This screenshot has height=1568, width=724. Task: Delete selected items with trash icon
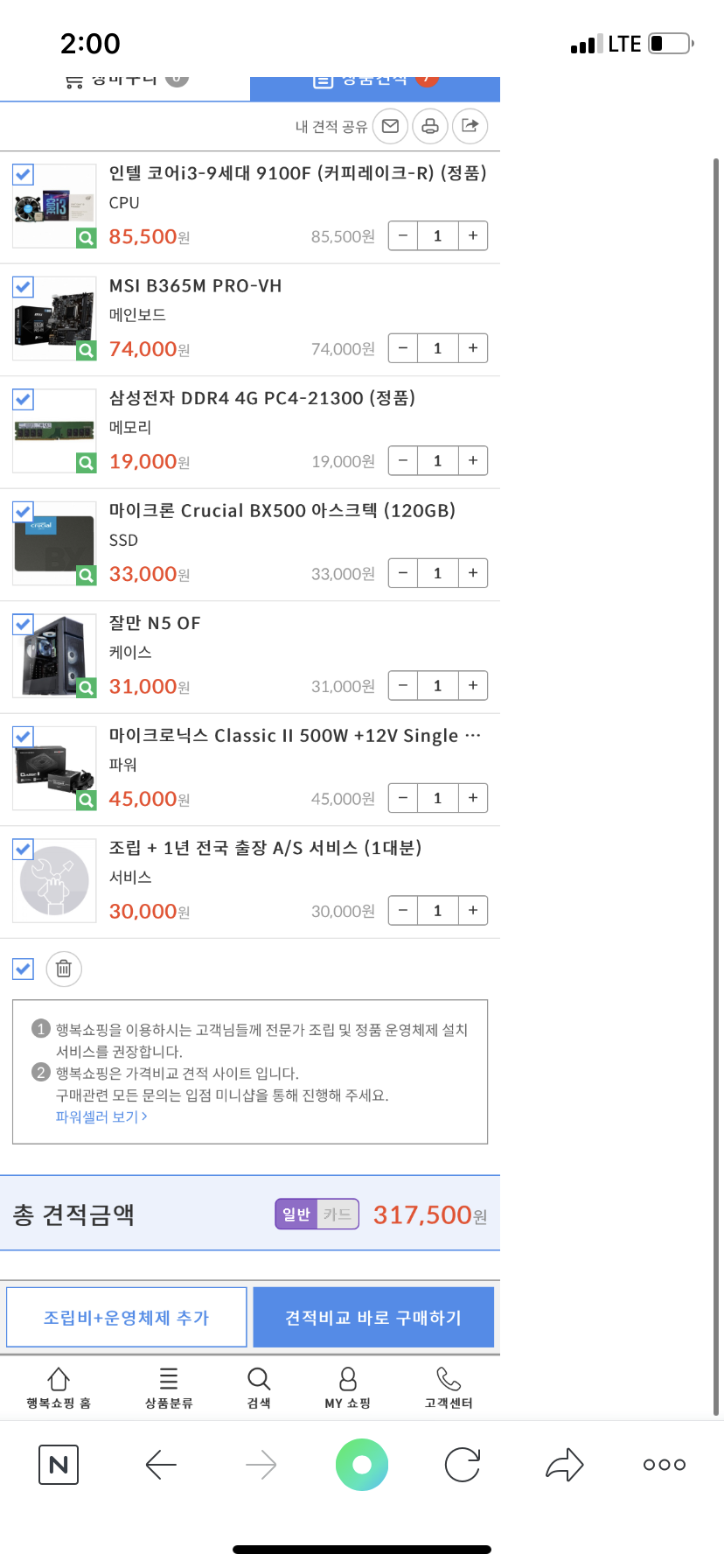64,969
